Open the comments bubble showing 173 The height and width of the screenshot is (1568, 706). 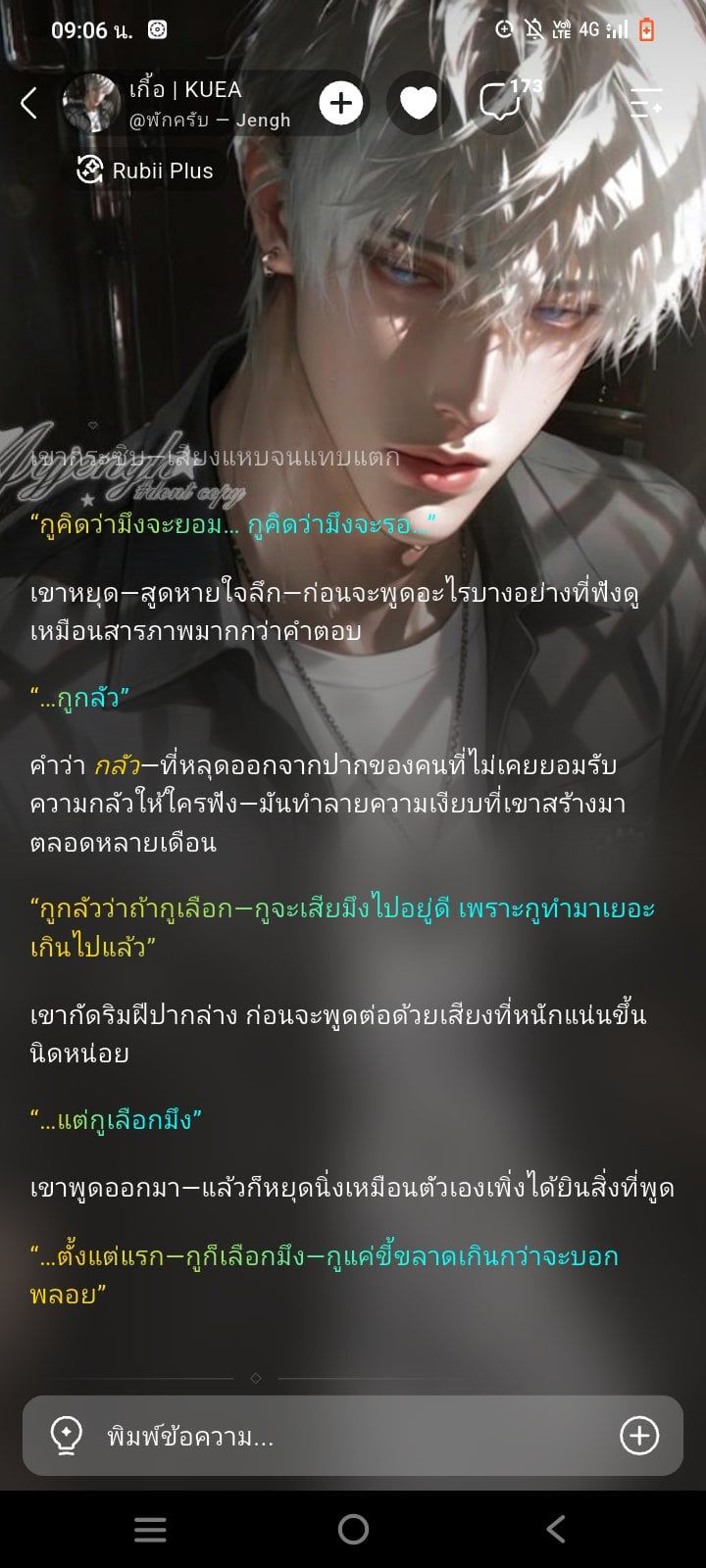[x=505, y=103]
